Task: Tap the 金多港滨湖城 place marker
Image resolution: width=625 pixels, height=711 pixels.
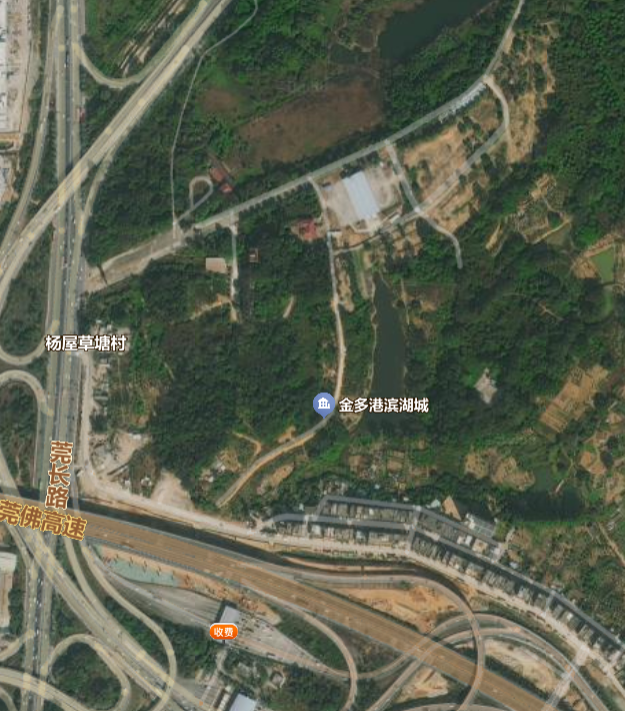Action: point(324,404)
